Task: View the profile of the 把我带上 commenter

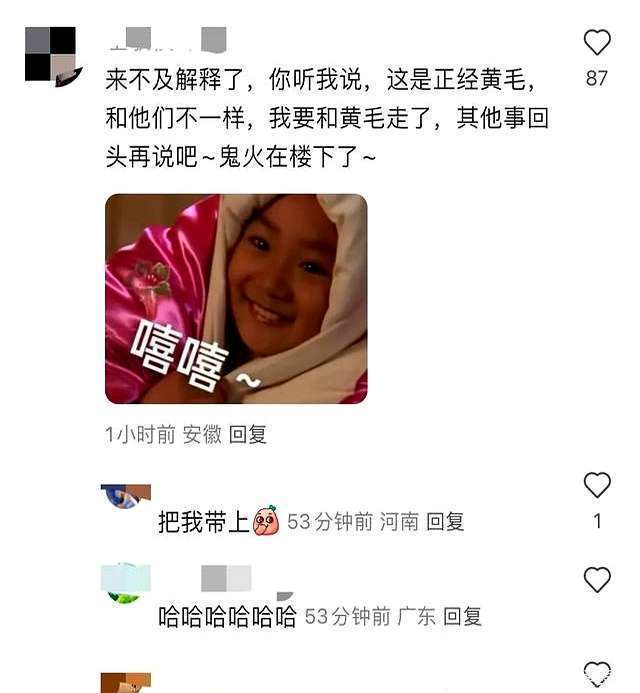Action: (x=126, y=496)
